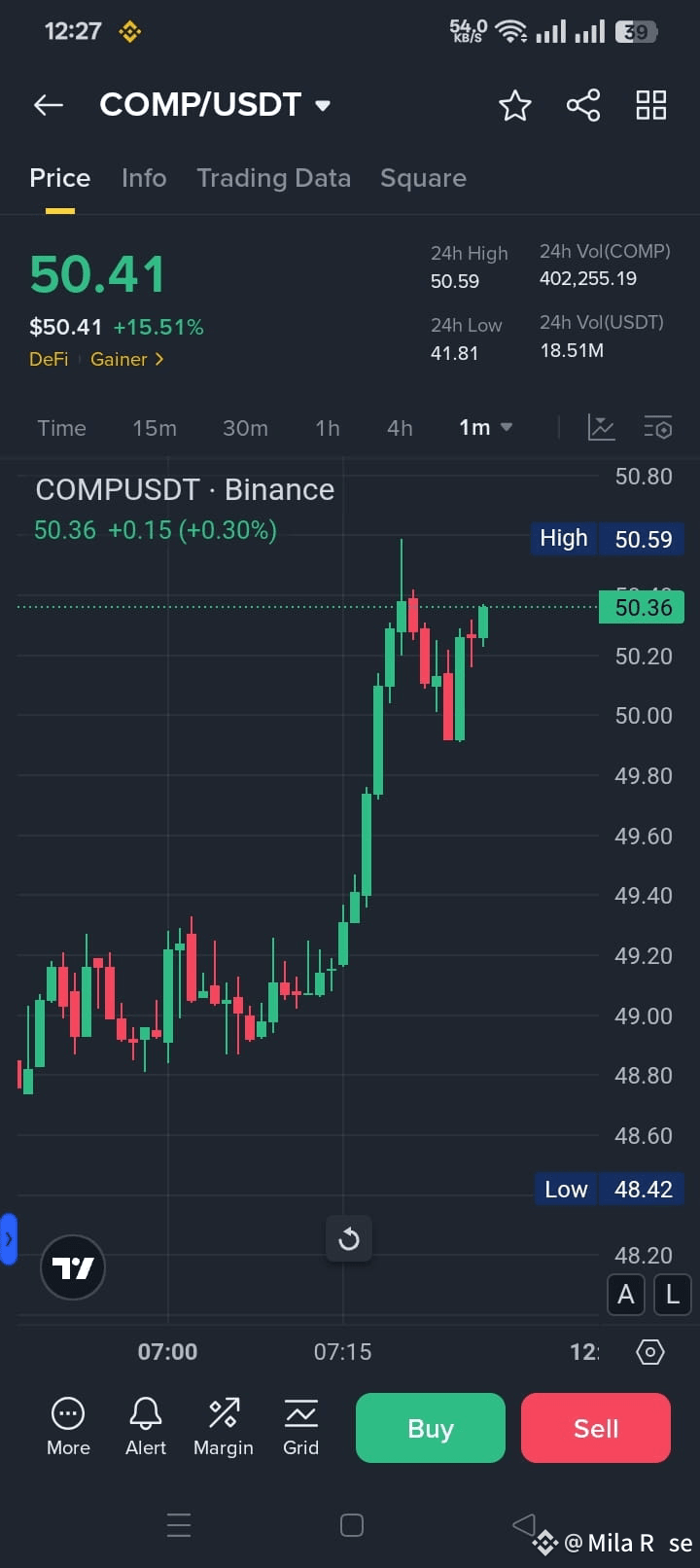Tap the Sell button

pos(595,1428)
